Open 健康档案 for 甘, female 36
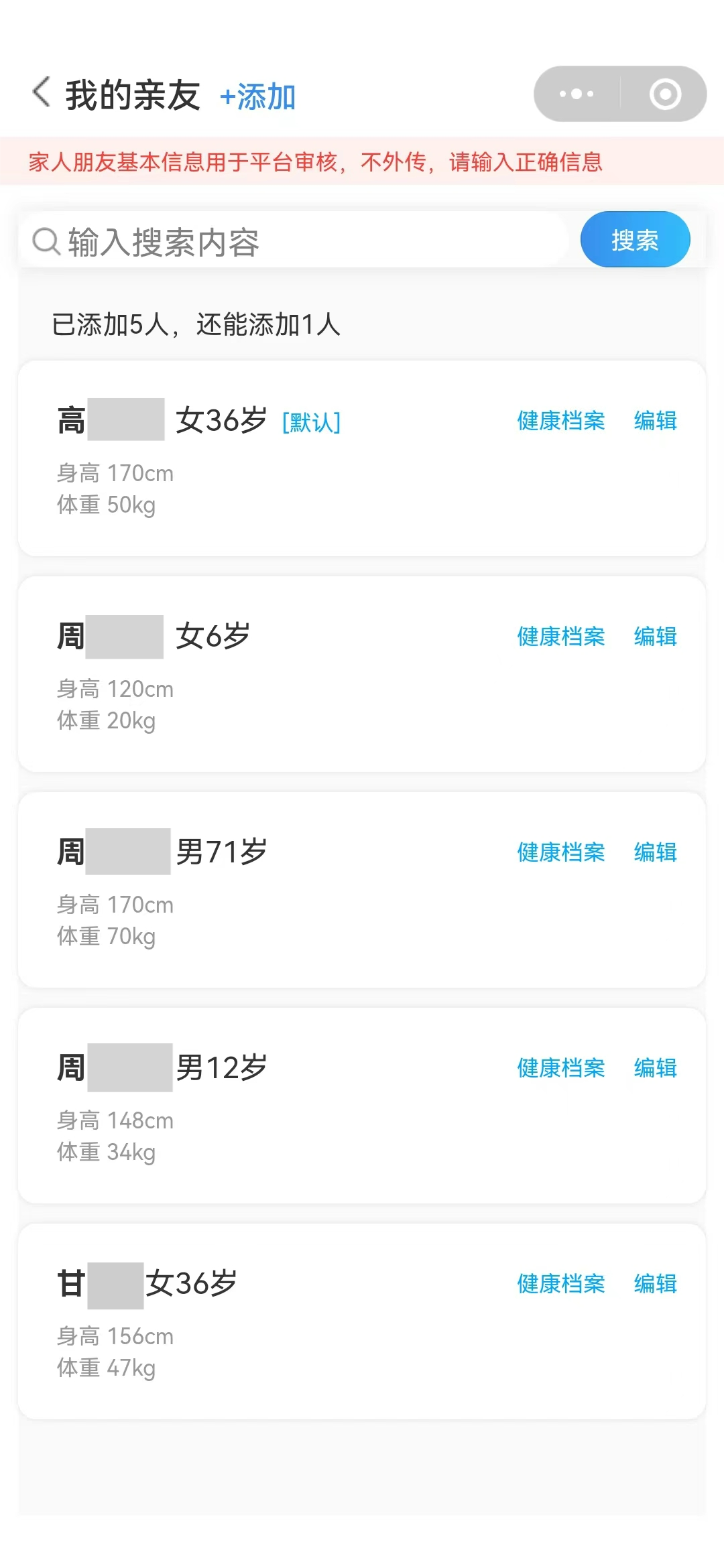This screenshot has width=724, height=1568. tap(560, 1283)
